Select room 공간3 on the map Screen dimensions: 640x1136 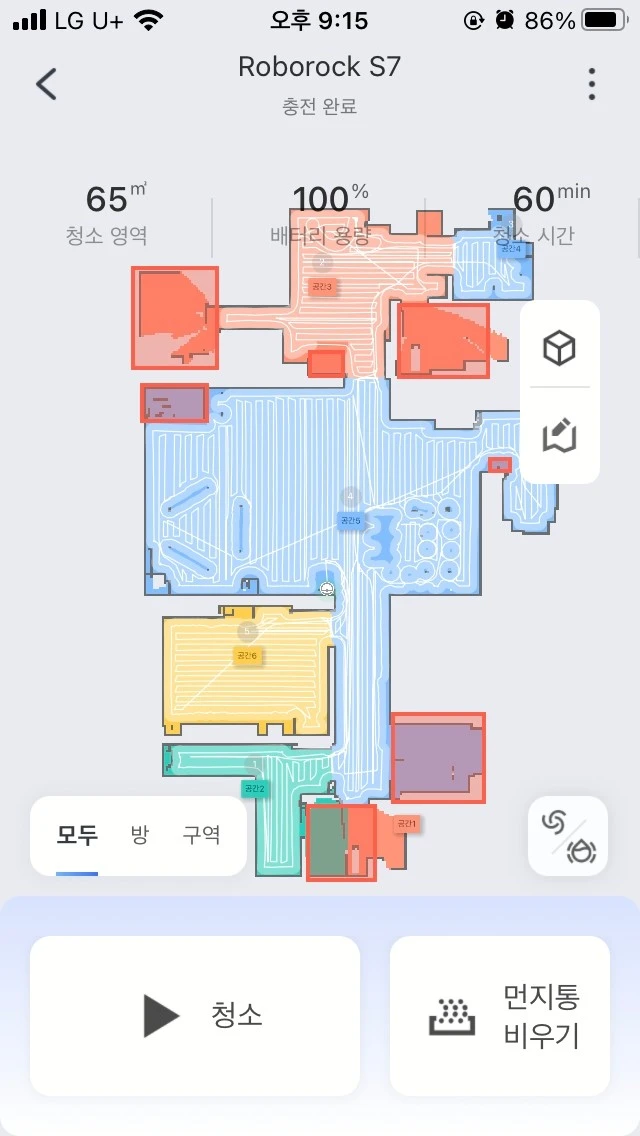point(322,286)
